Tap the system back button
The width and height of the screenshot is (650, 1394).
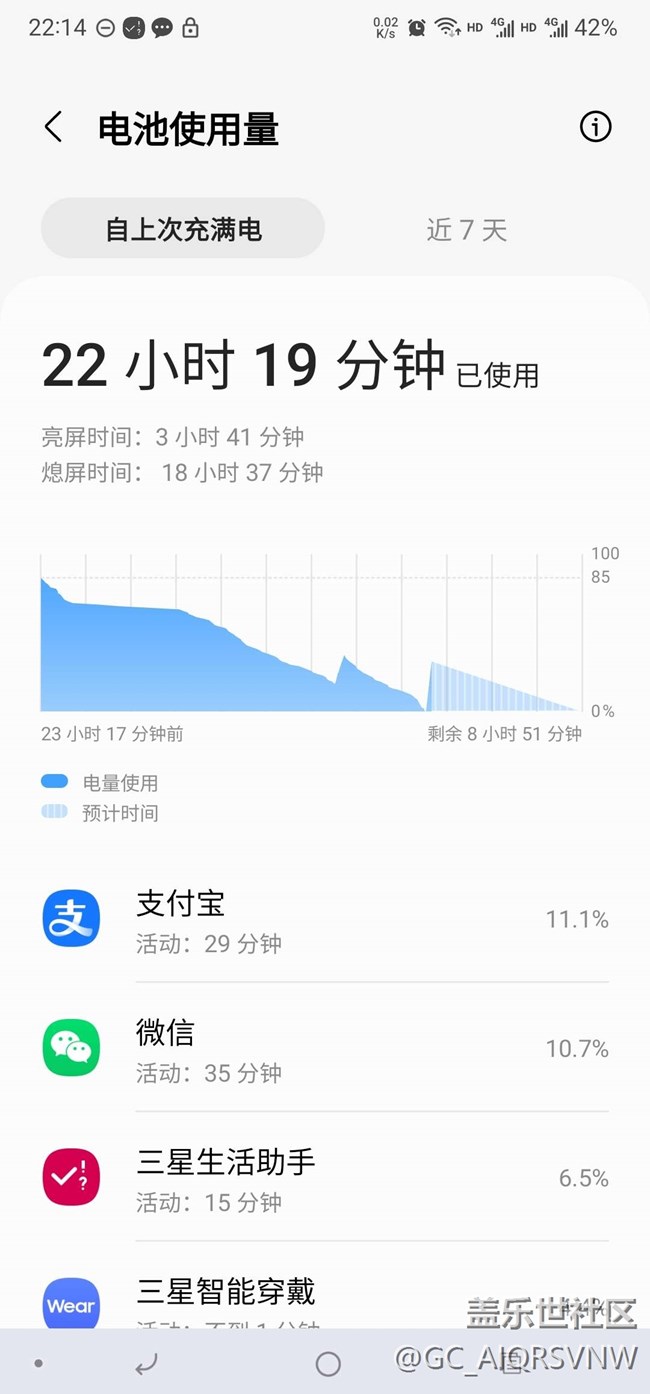[146, 1363]
